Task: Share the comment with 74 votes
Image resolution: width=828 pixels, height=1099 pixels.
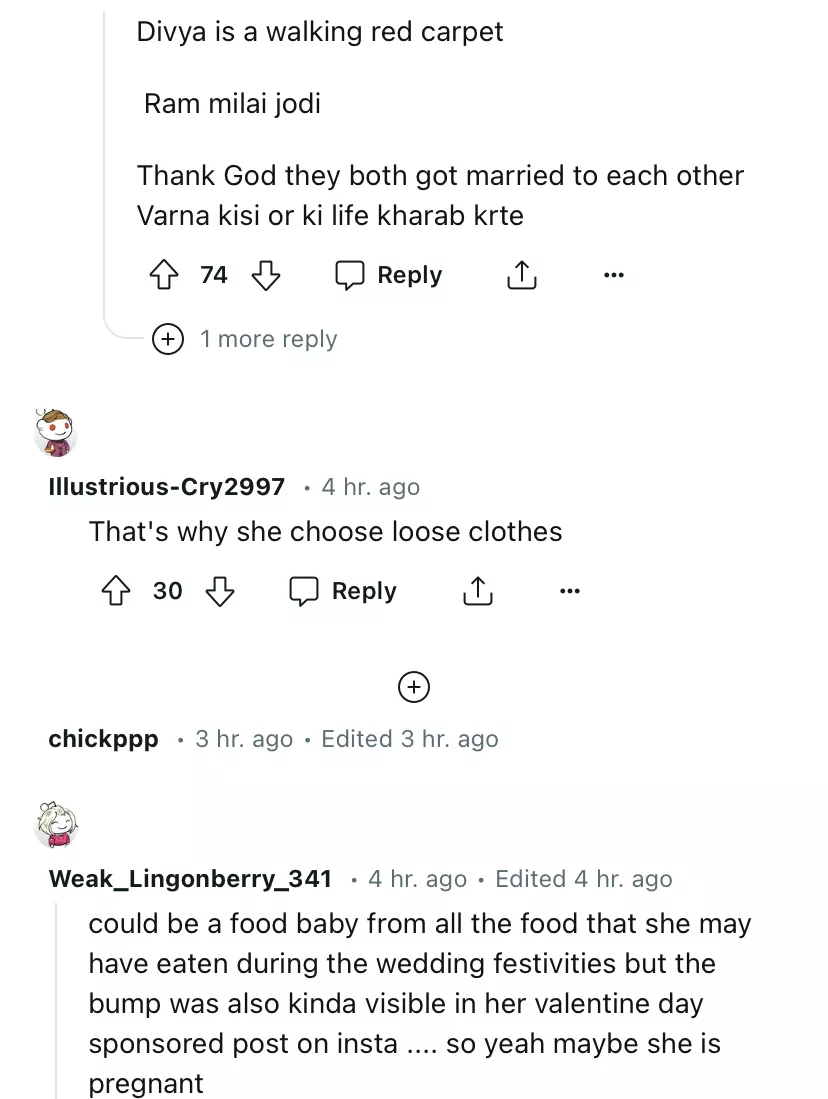Action: tap(521, 275)
